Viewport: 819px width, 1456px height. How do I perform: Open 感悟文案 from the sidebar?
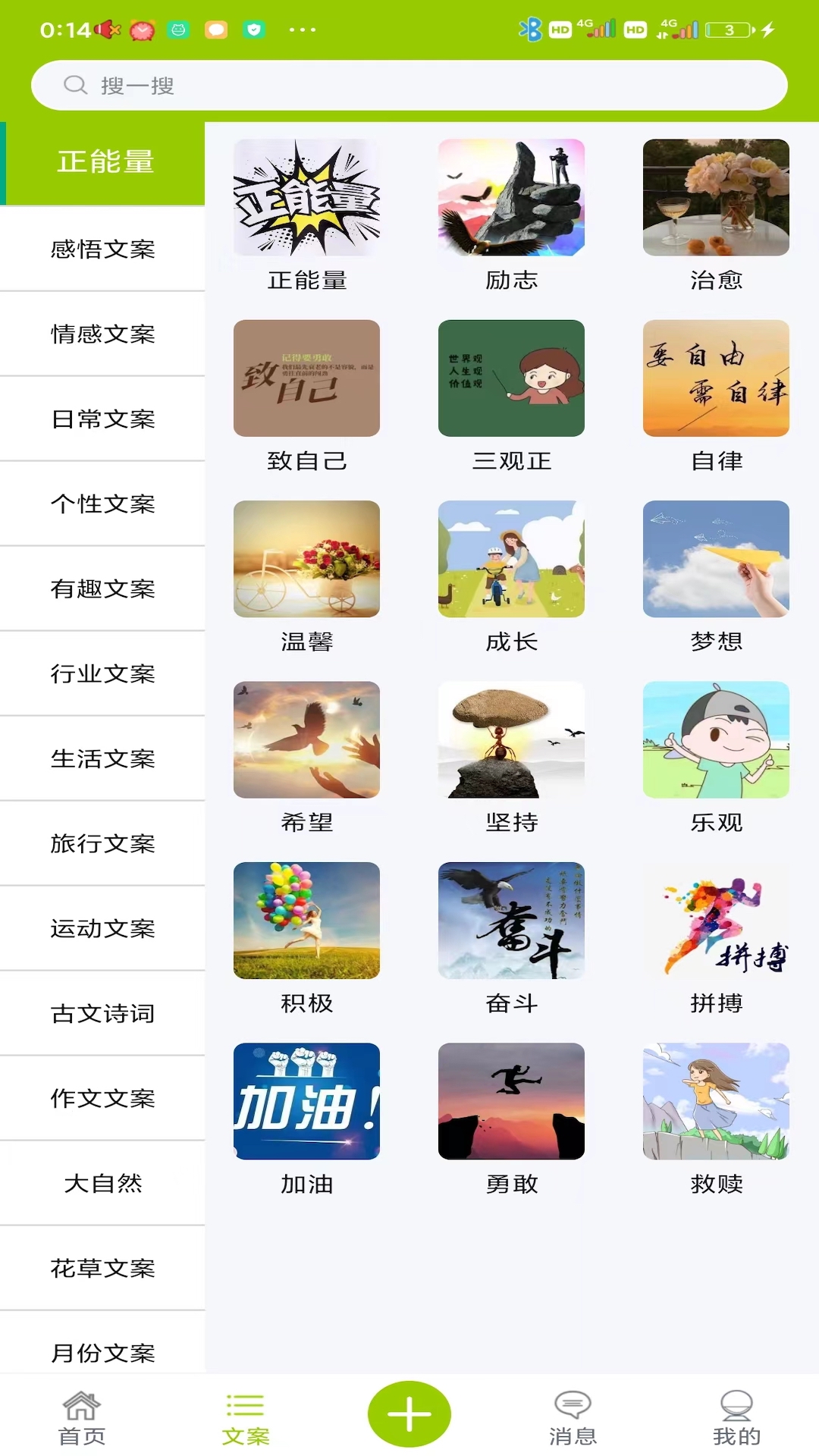tap(105, 249)
